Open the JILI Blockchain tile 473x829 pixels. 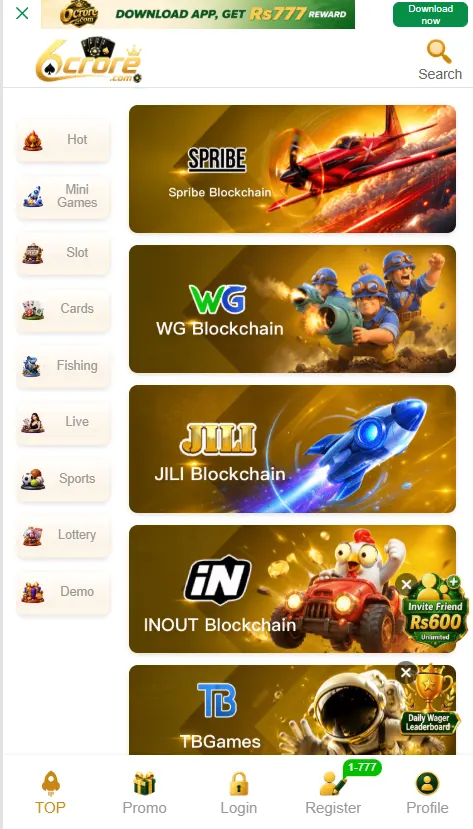pyautogui.click(x=292, y=449)
